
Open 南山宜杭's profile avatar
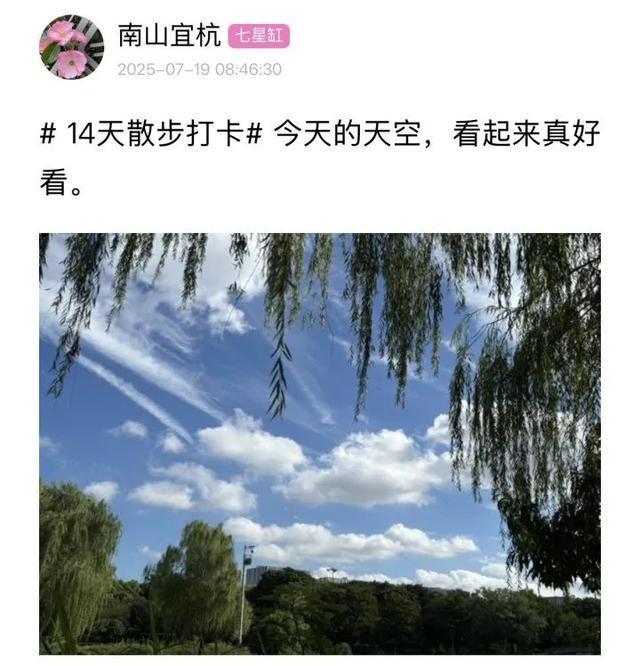[x=71, y=46]
